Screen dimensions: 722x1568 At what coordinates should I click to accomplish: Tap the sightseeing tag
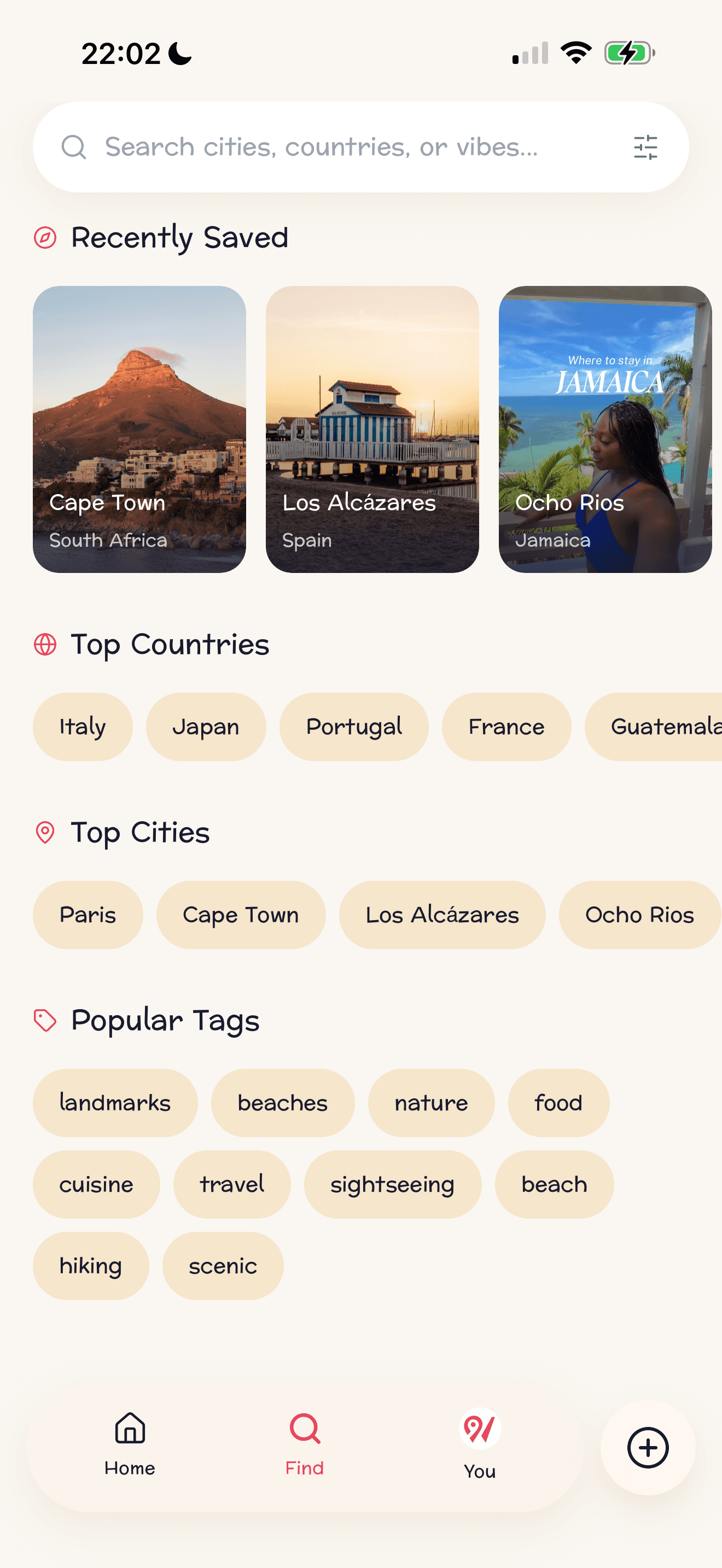point(393,1185)
